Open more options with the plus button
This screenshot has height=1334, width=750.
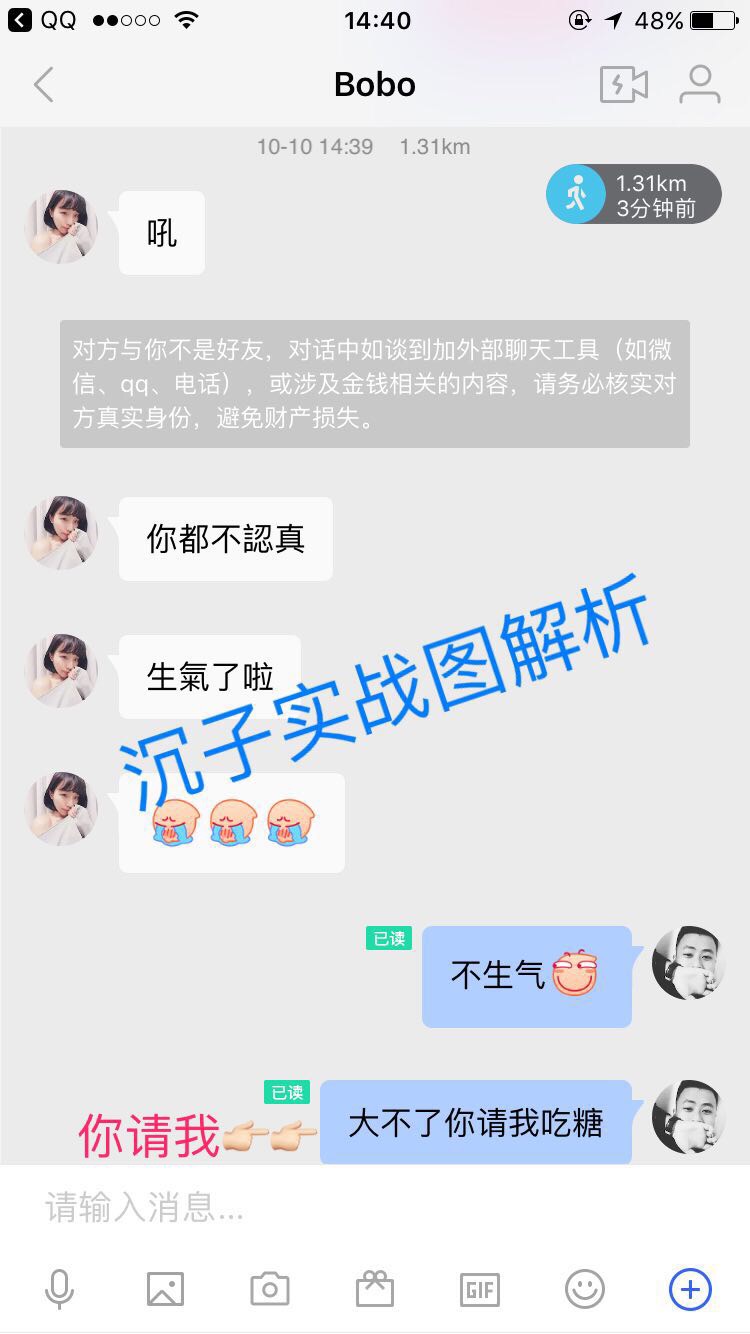click(690, 1290)
